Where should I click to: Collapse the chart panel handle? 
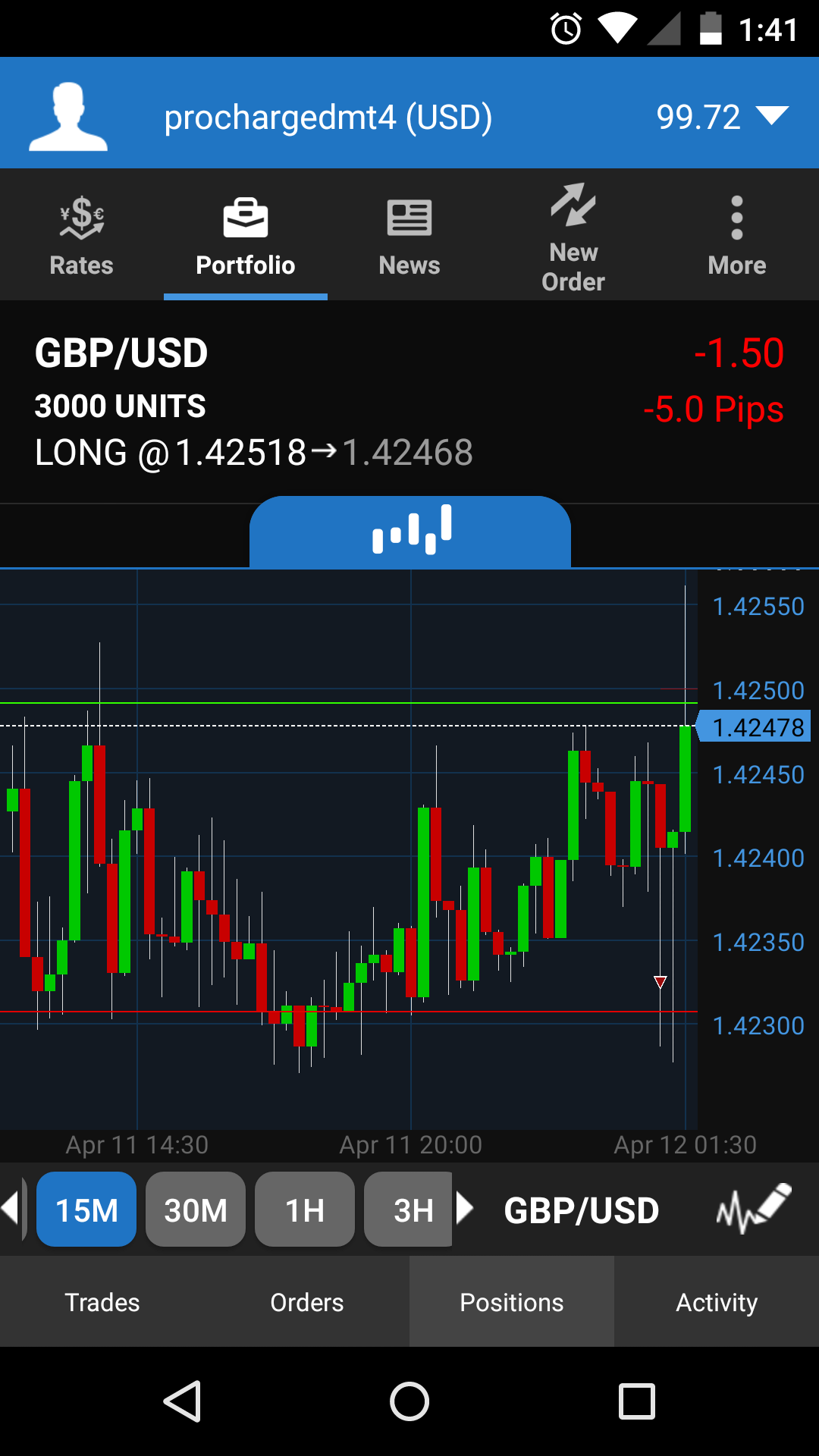[x=410, y=531]
